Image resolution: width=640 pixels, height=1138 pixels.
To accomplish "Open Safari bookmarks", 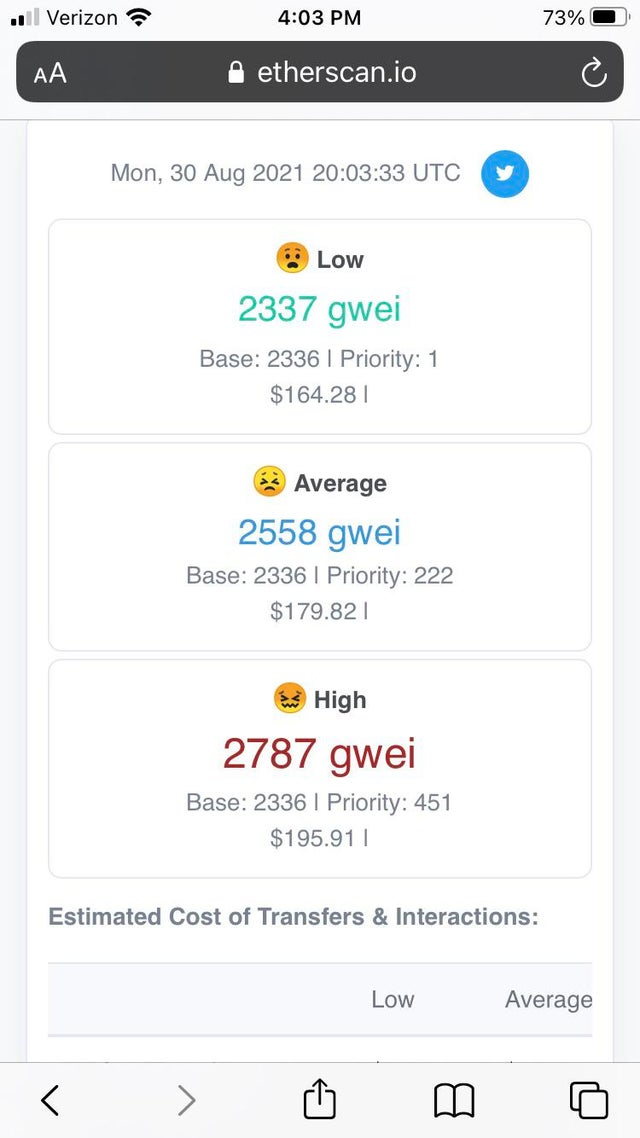I will [454, 1100].
